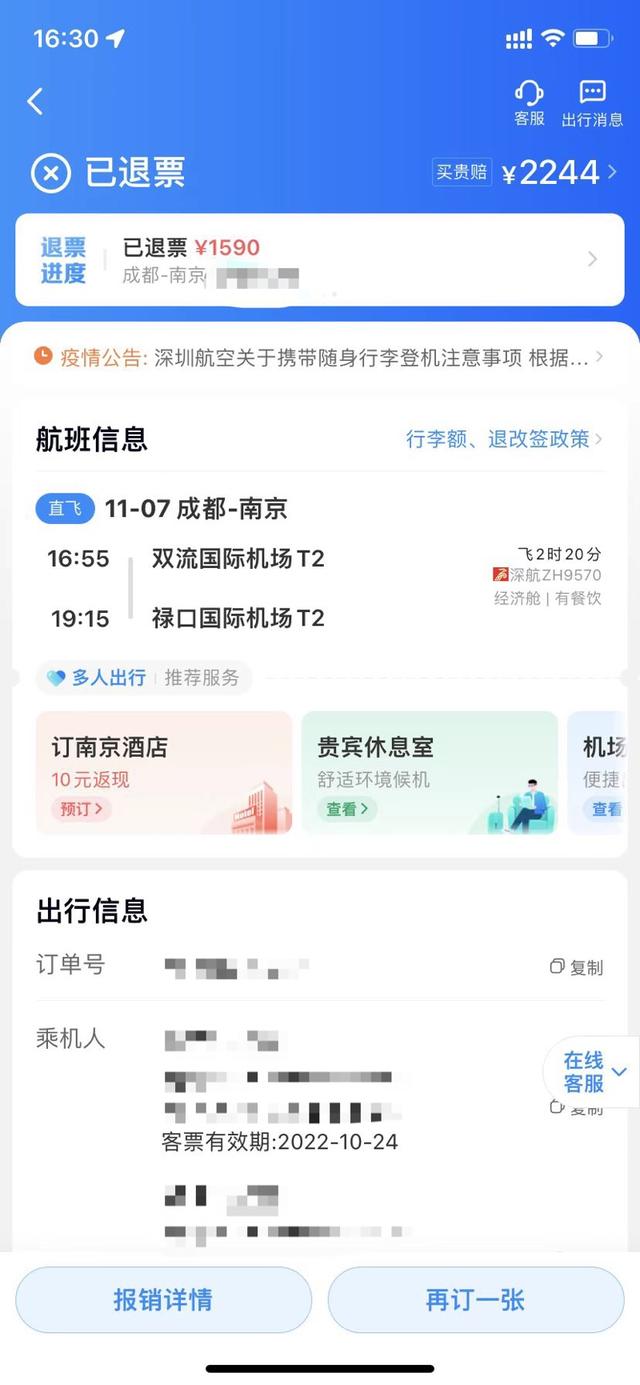
Task: Open the 贵宾休息室 lounge card
Action: tap(429, 771)
